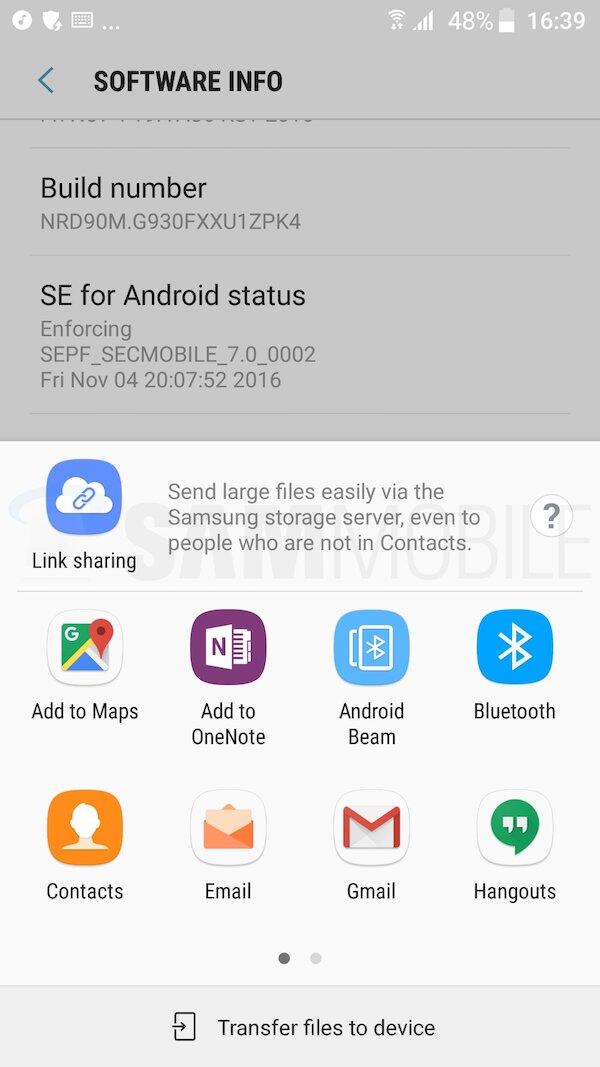The image size is (600, 1067).
Task: Share using Android Beam
Action: 371,648
